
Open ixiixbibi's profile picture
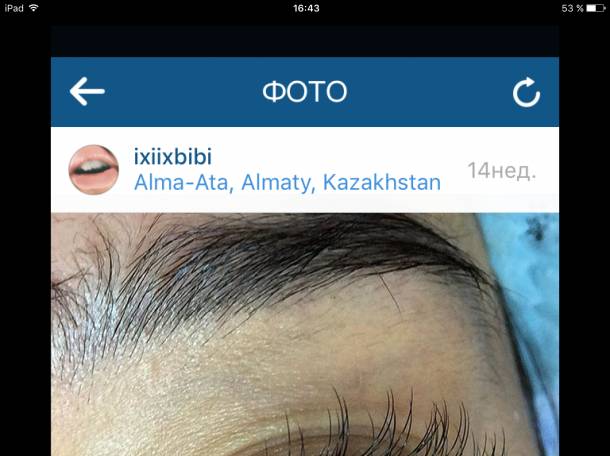click(93, 170)
